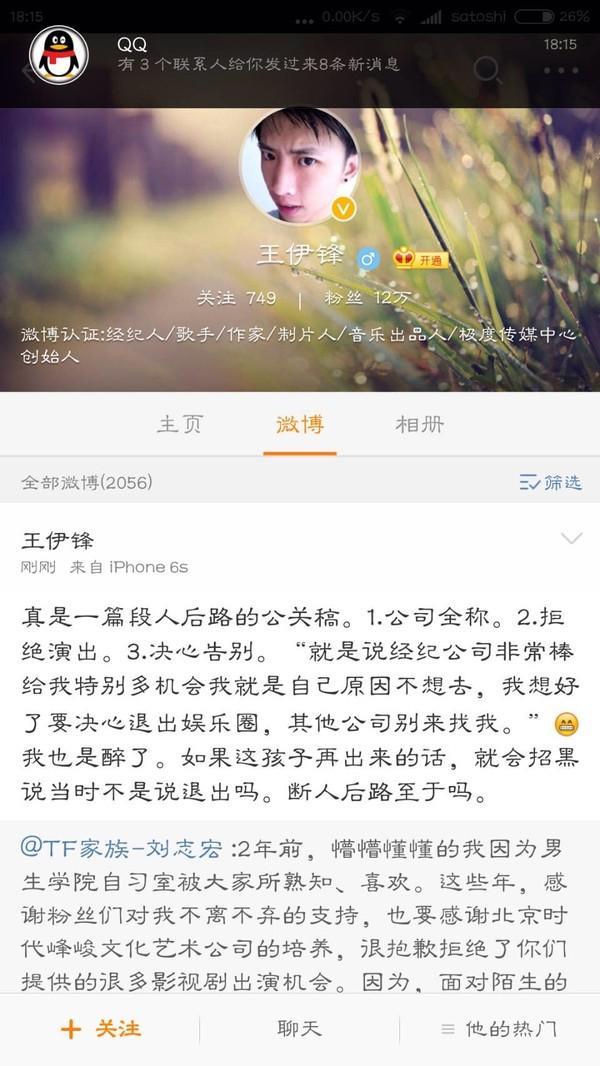
Task: Follow this user with 关注
Action: pos(100,1029)
